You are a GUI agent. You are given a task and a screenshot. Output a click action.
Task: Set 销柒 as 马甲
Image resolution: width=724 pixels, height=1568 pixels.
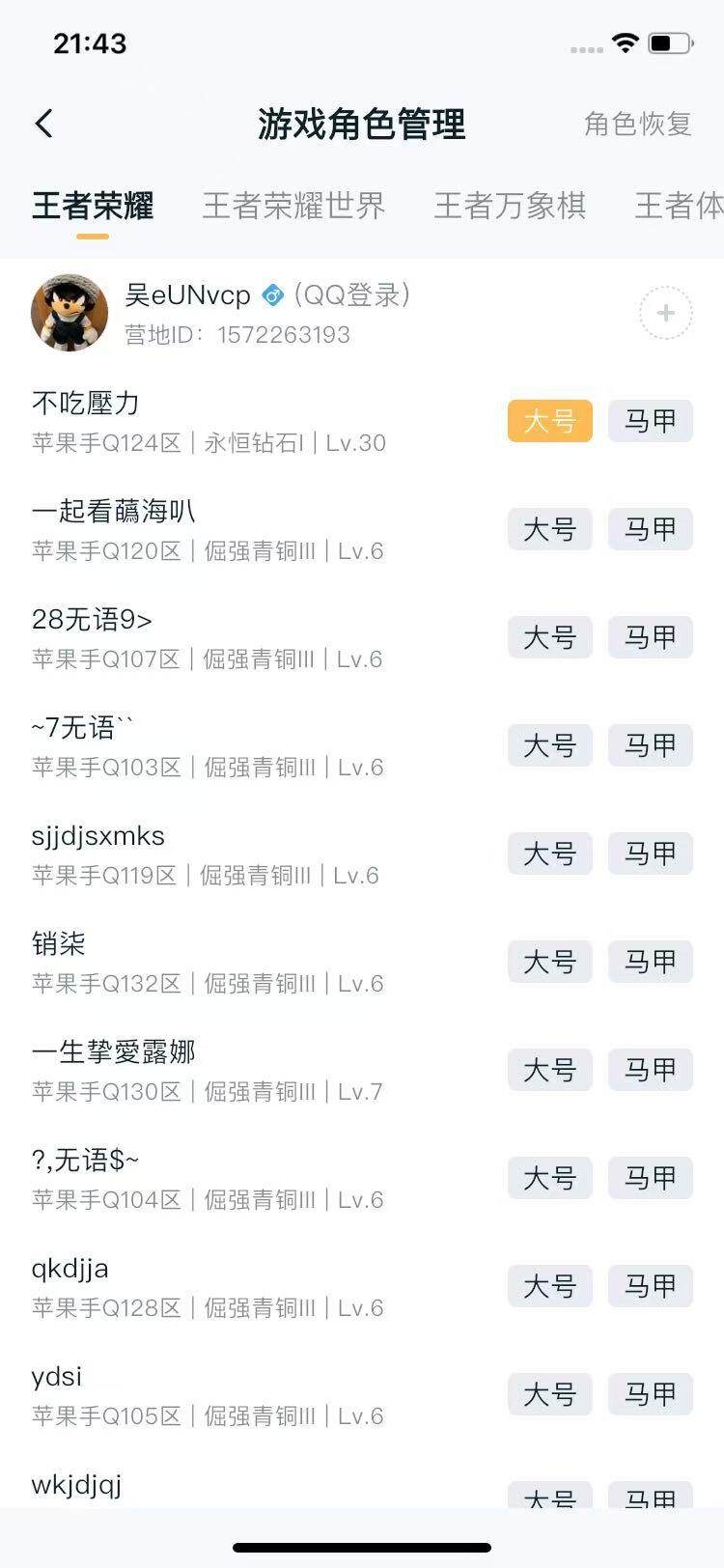(x=650, y=962)
